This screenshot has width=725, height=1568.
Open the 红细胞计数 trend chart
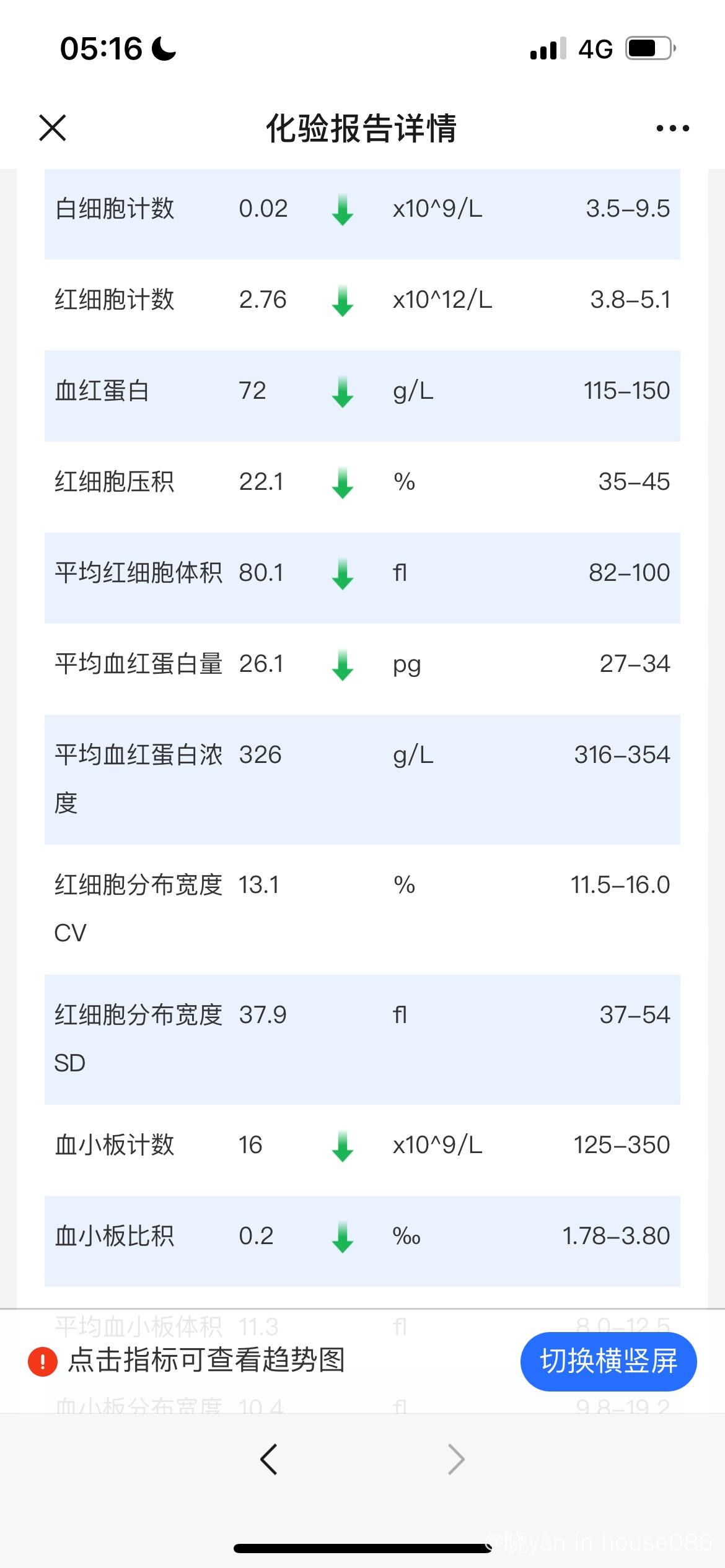point(362,305)
